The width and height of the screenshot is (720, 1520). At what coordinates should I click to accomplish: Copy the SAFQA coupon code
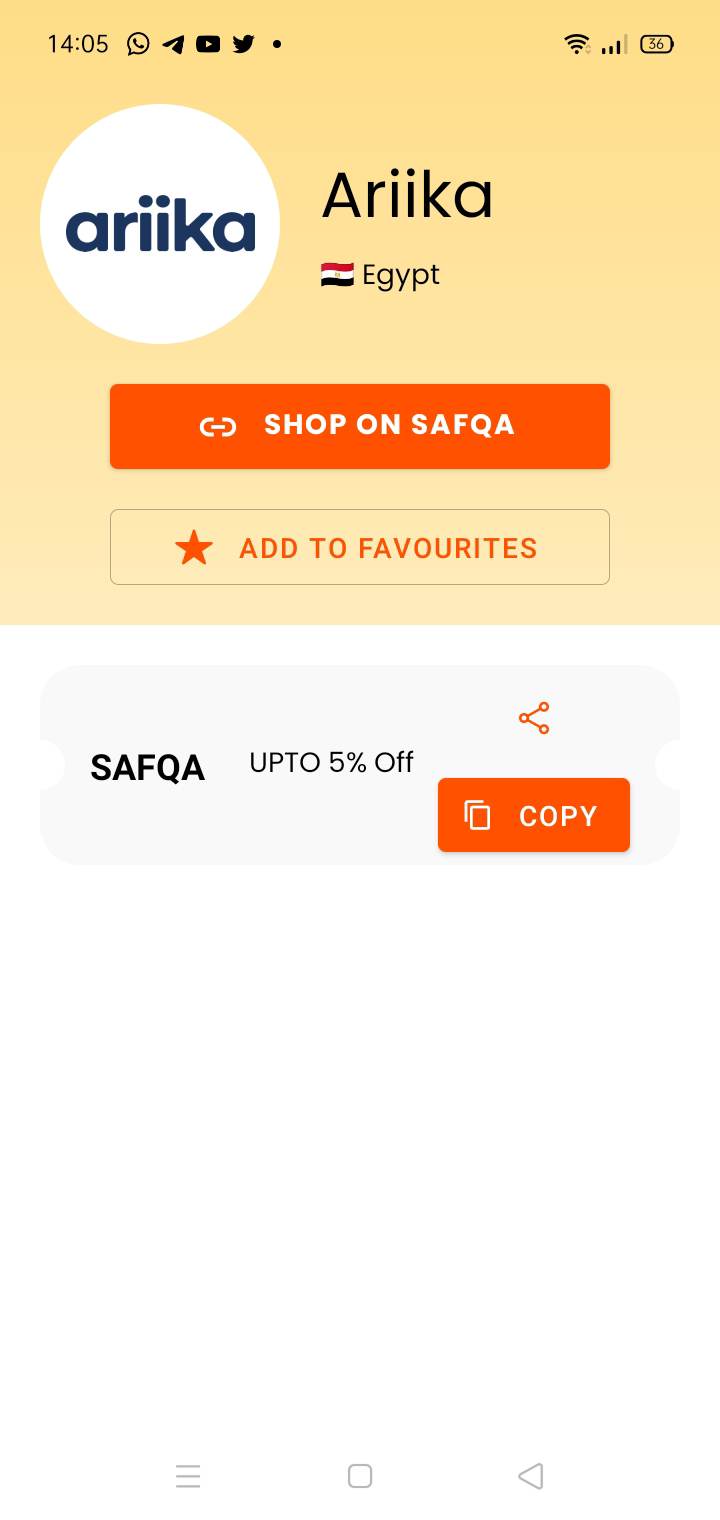[534, 815]
